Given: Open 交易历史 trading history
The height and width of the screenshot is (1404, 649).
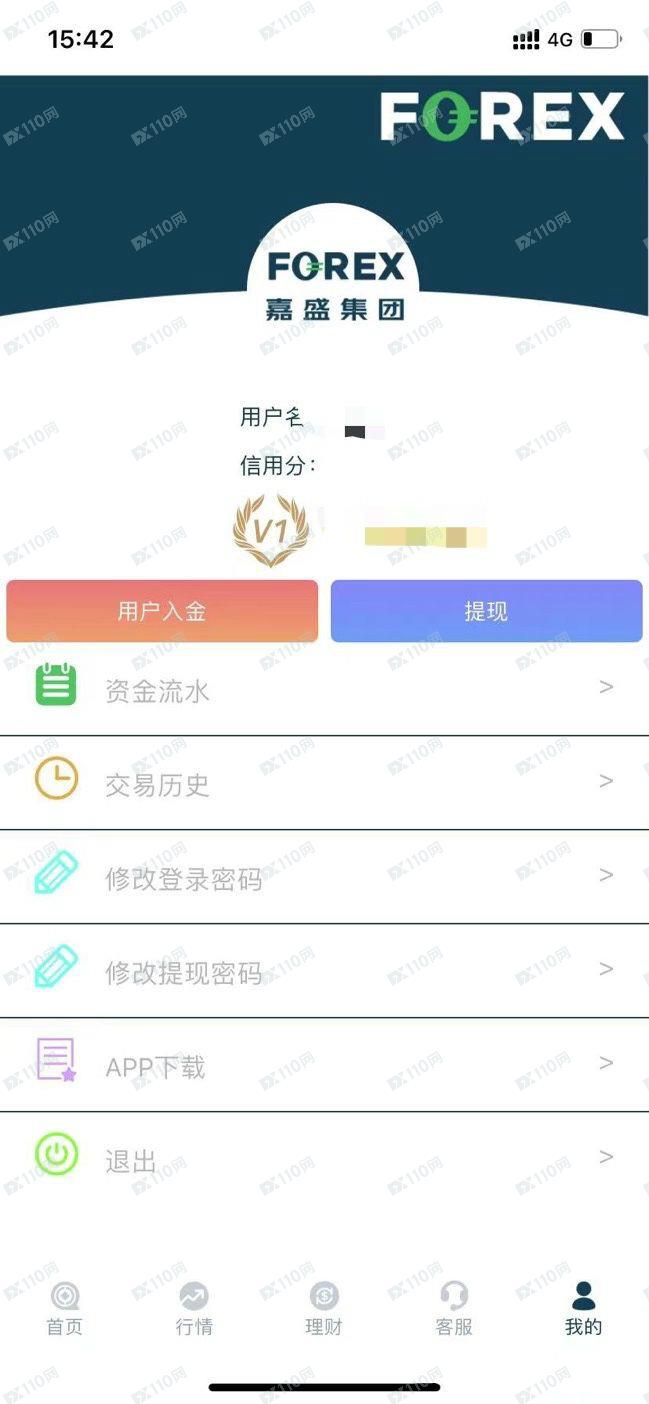Looking at the screenshot, I should pos(324,783).
